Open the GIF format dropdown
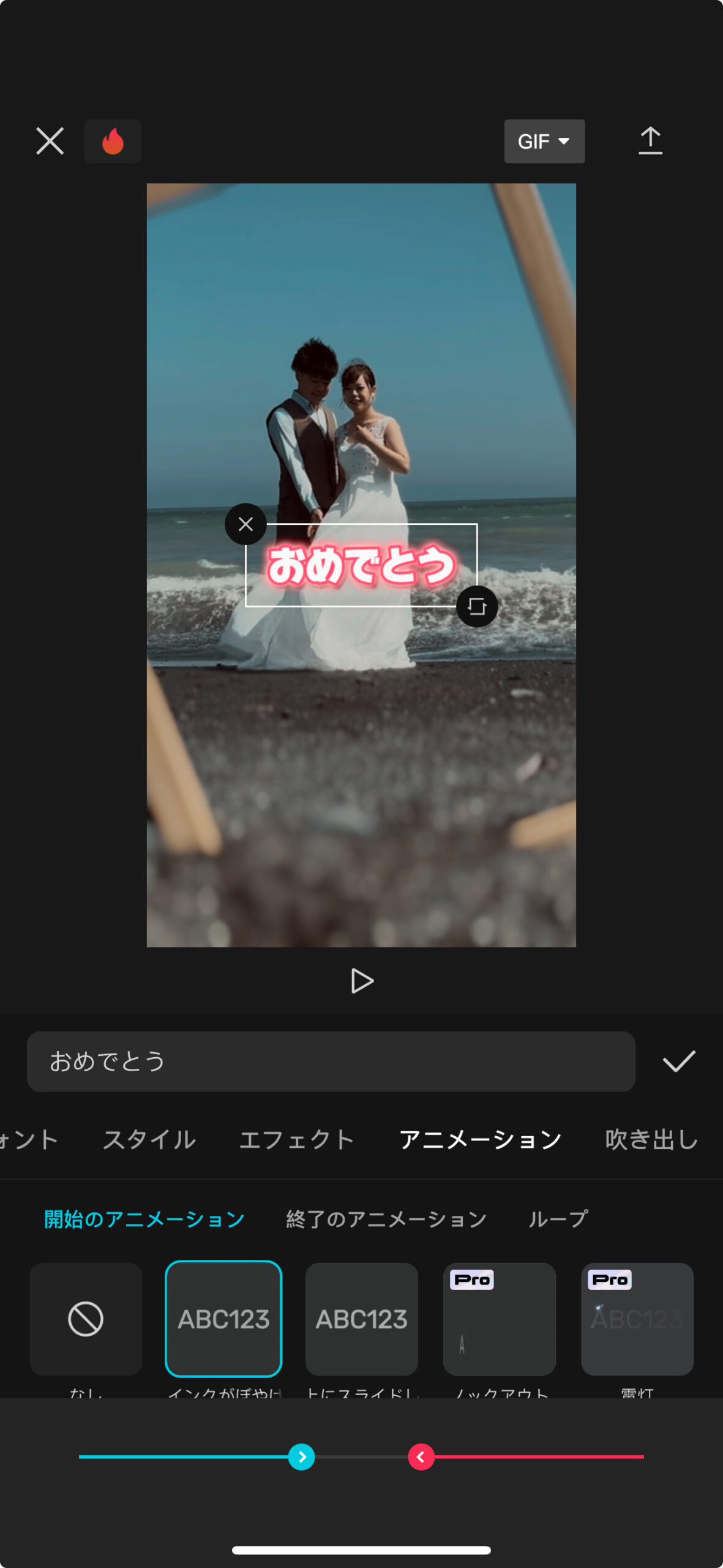723x1568 pixels. [544, 141]
